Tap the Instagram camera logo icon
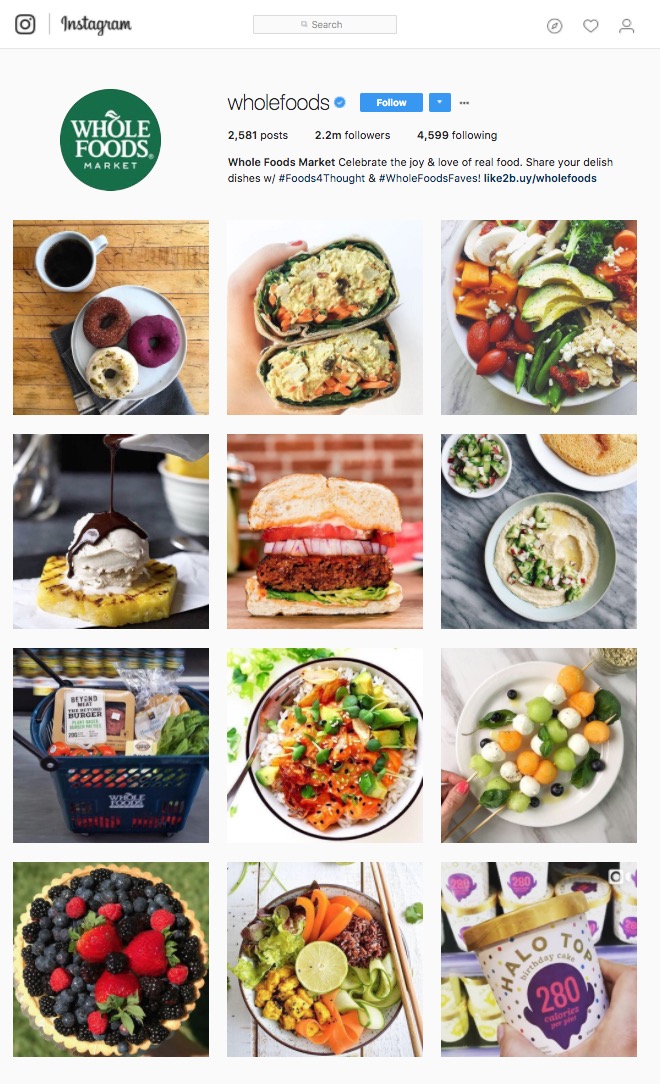The image size is (660, 1084). pos(25,25)
